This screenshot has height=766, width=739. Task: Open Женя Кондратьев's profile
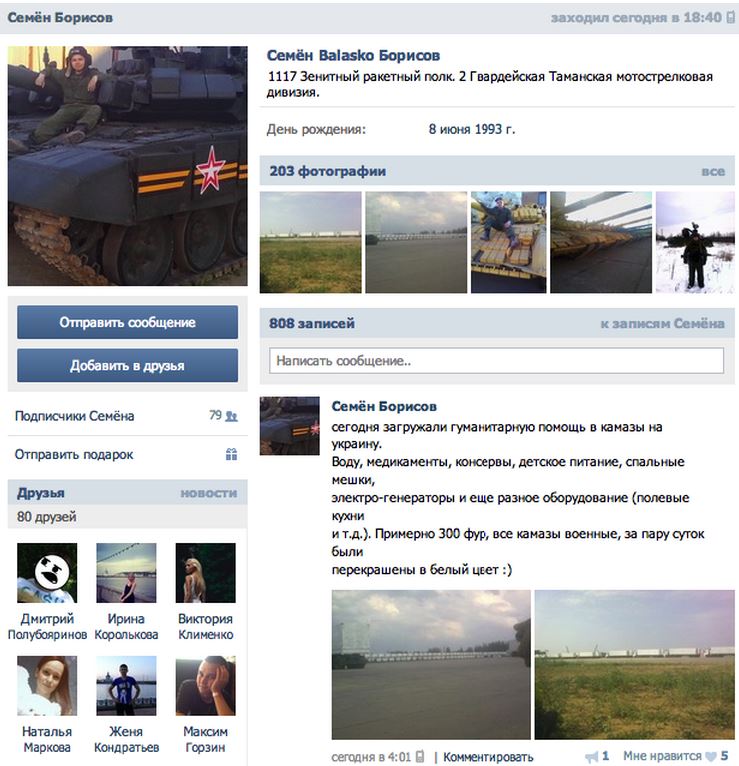(x=126, y=686)
